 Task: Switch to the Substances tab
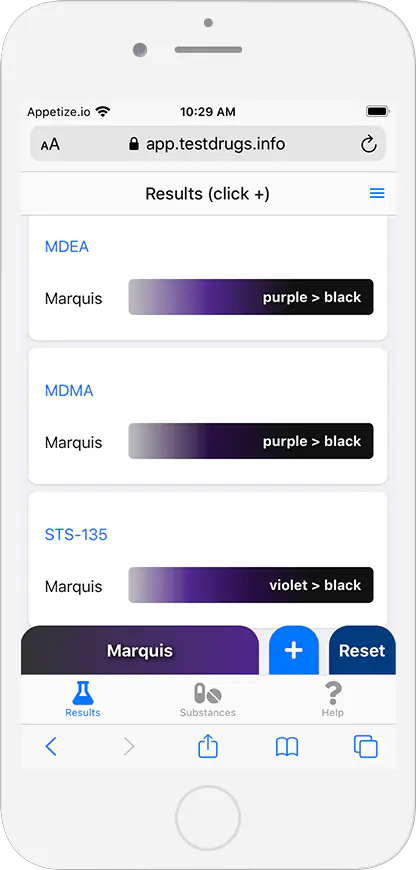[x=207, y=700]
